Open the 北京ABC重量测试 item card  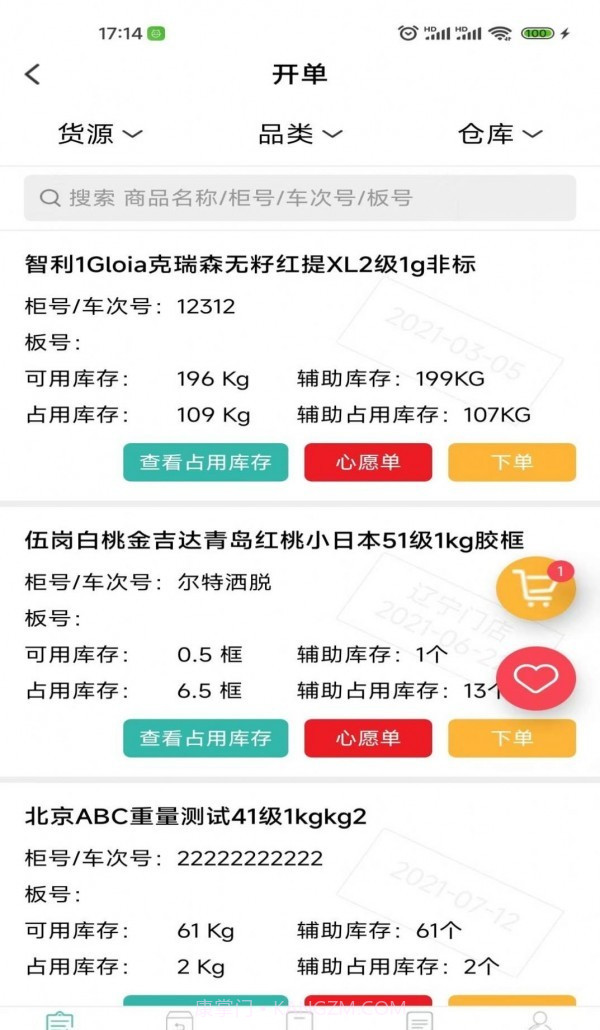pyautogui.click(x=196, y=817)
